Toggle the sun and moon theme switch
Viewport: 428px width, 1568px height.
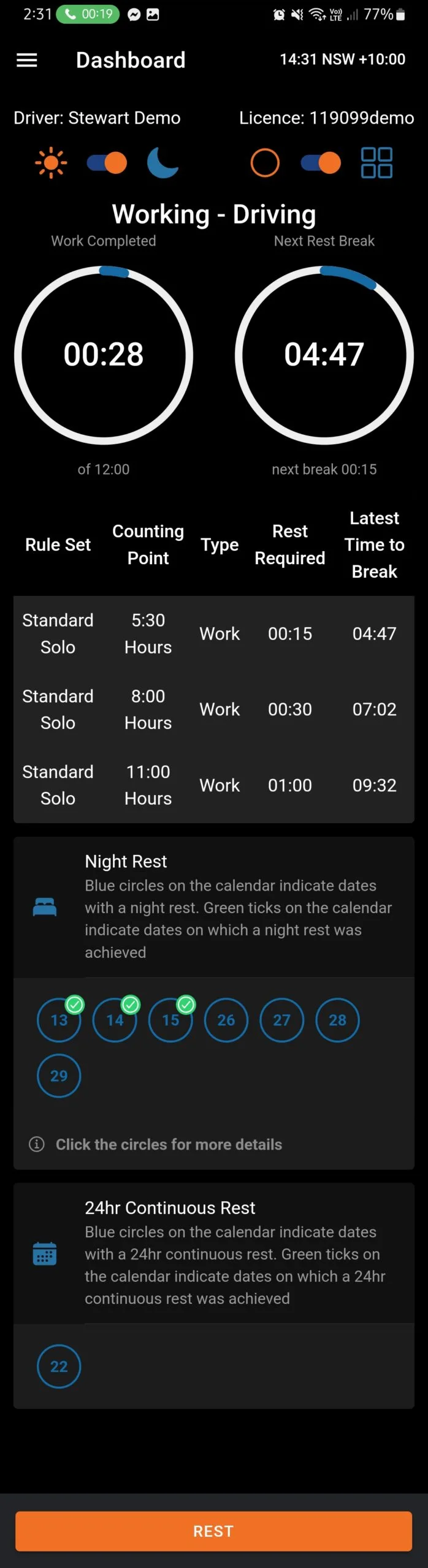pyautogui.click(x=107, y=163)
